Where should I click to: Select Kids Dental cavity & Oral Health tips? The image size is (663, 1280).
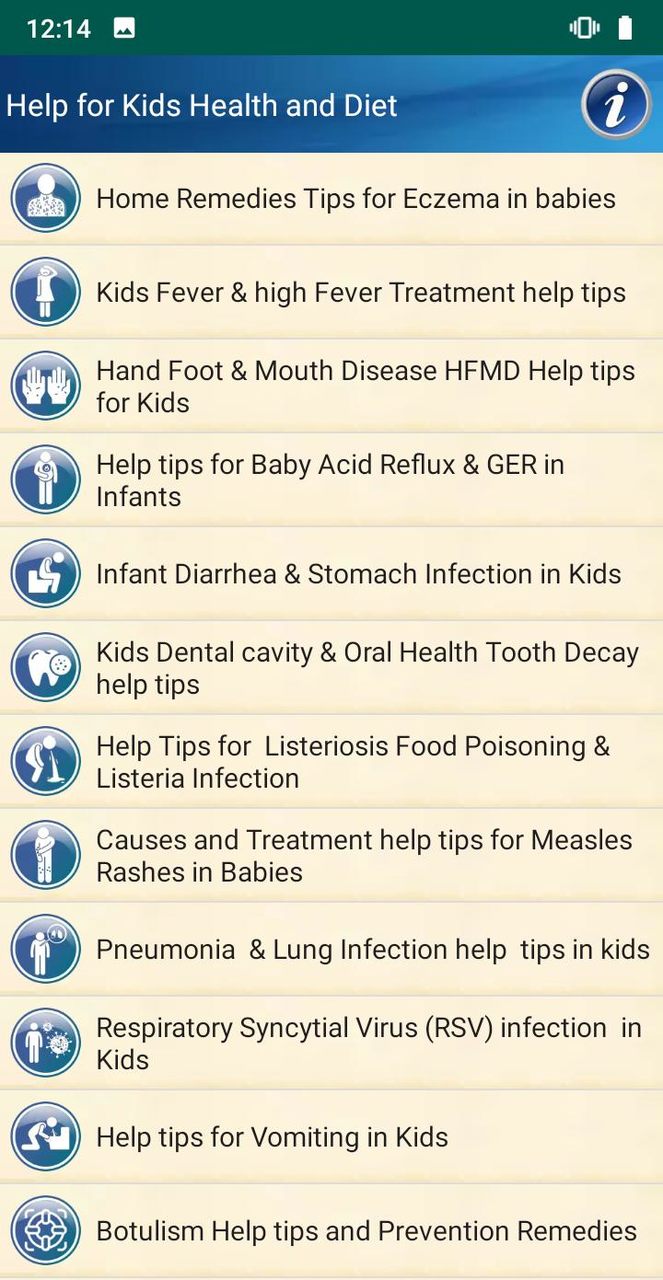[331, 668]
